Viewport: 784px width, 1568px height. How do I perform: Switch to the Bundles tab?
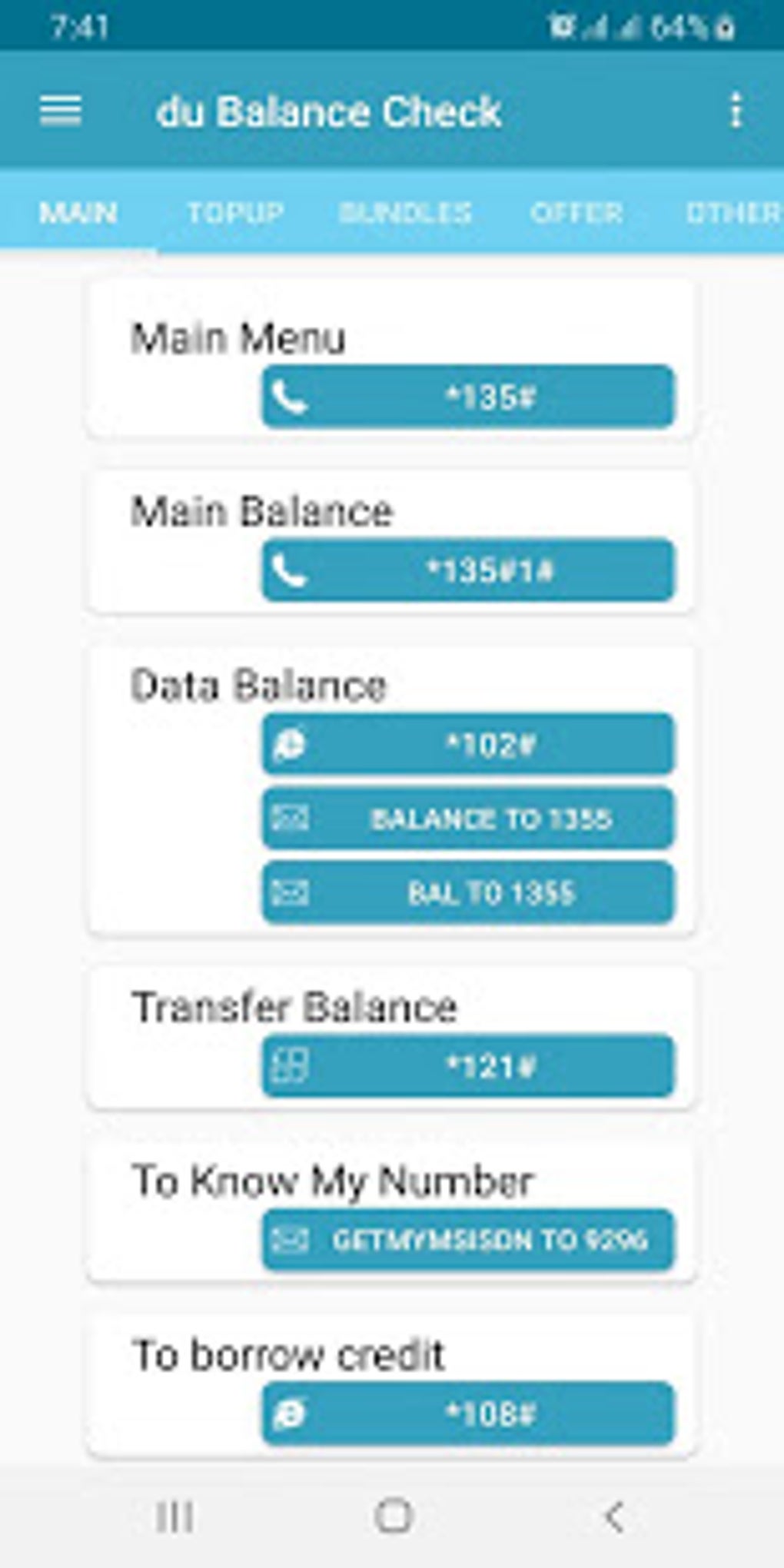(405, 212)
